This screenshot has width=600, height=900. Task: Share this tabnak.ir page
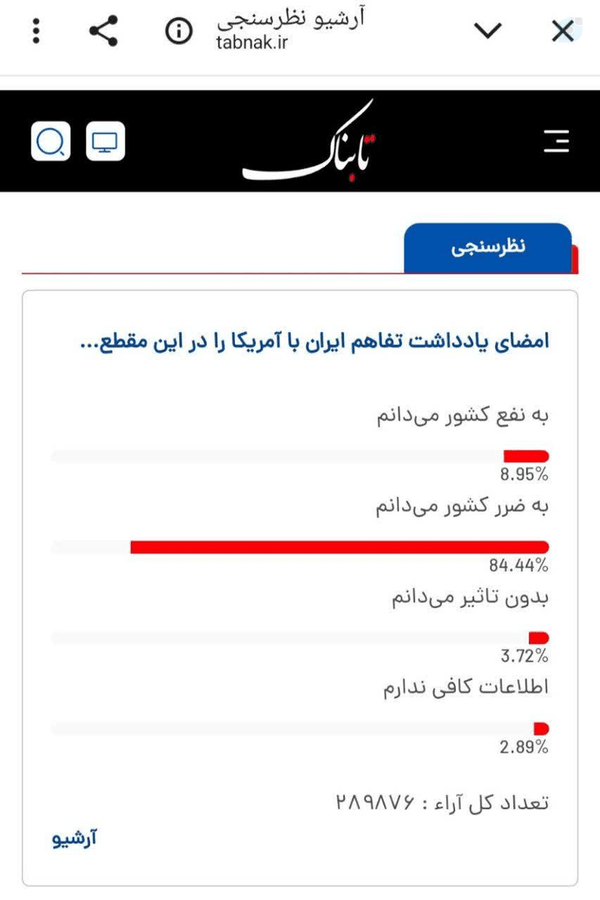point(104,31)
